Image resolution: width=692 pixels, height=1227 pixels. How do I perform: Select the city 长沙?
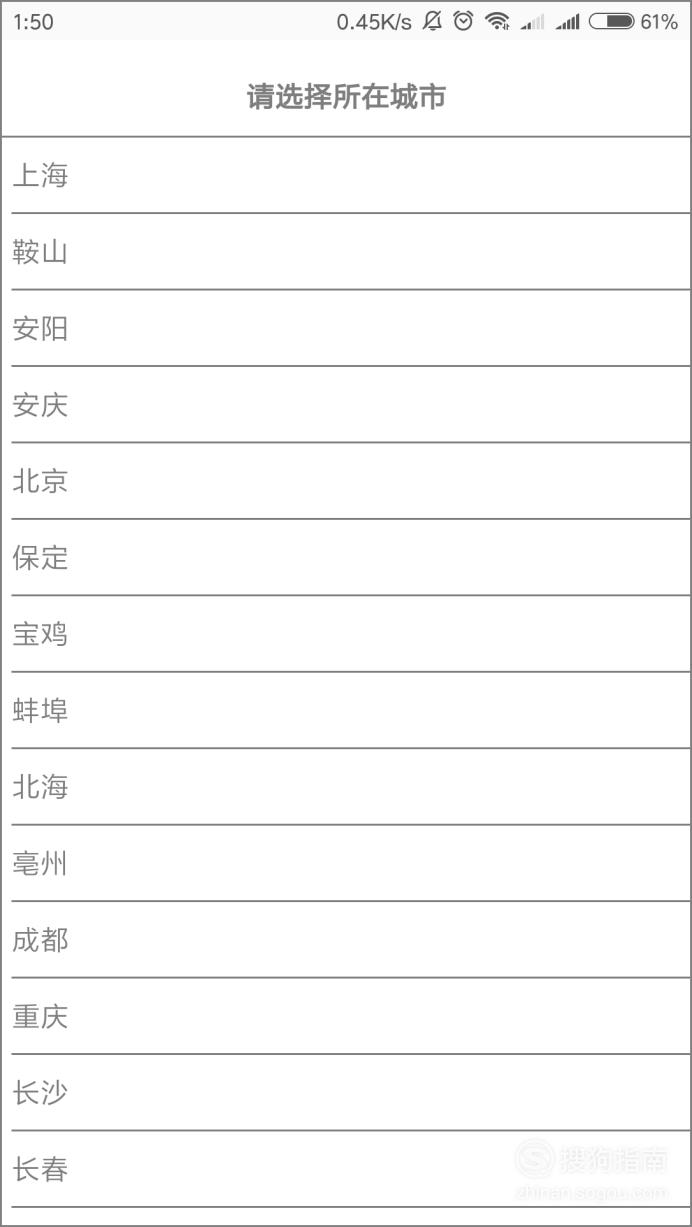[x=346, y=1093]
